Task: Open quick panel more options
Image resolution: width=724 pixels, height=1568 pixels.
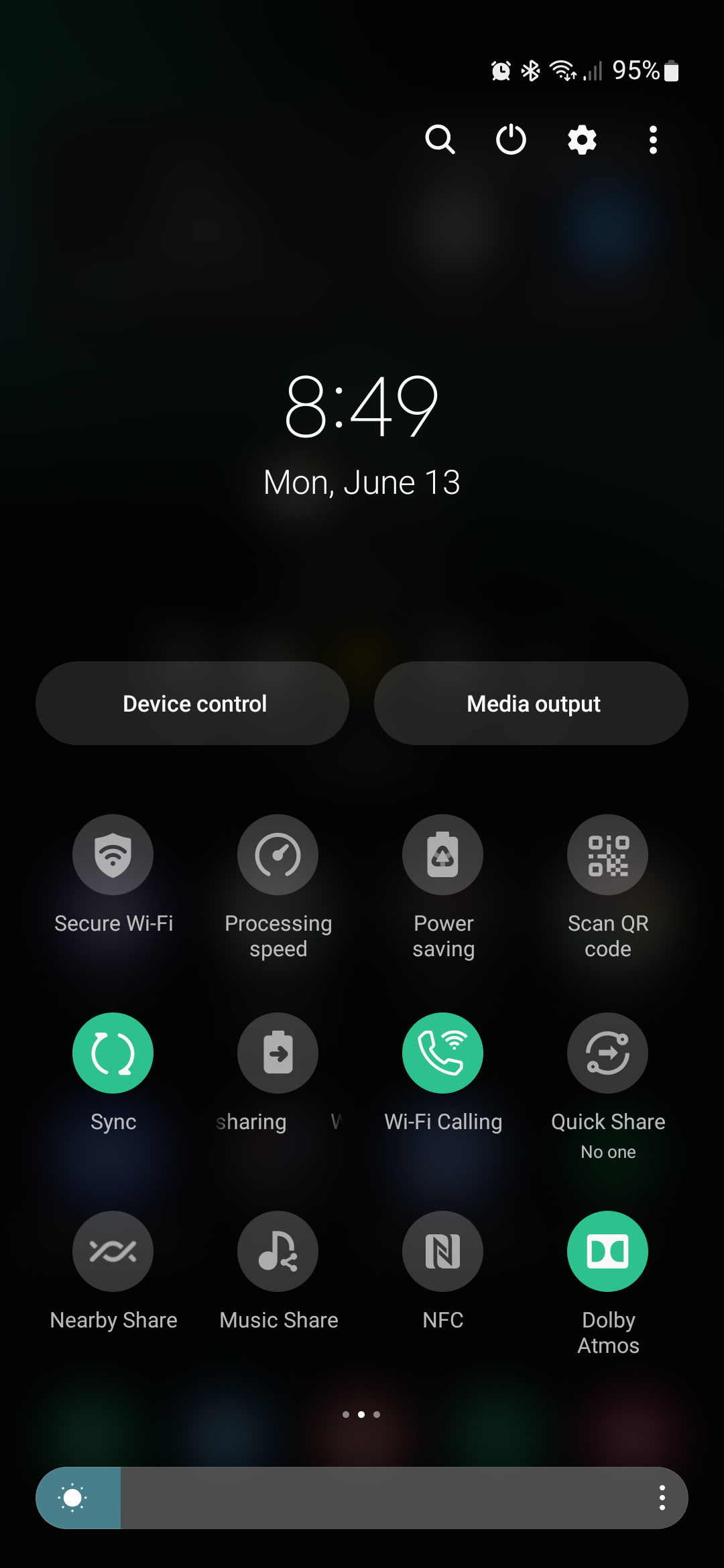Action: point(653,139)
